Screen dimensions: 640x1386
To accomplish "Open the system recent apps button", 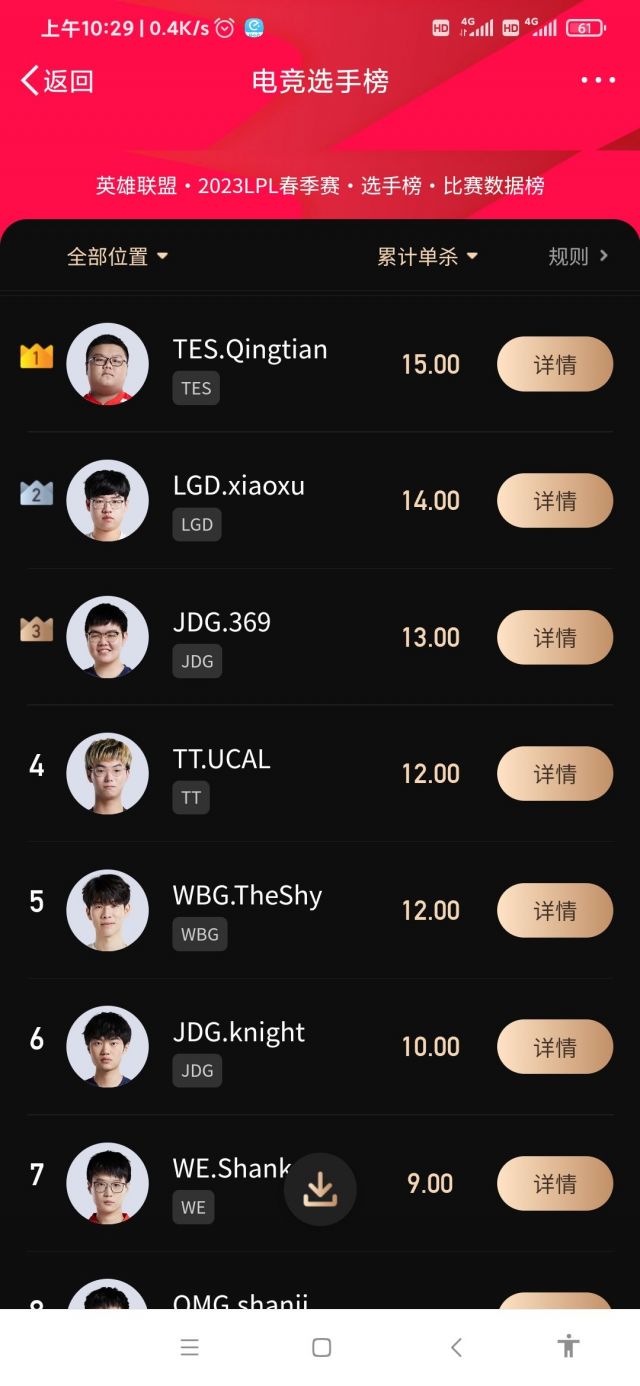I will pyautogui.click(x=190, y=1347).
